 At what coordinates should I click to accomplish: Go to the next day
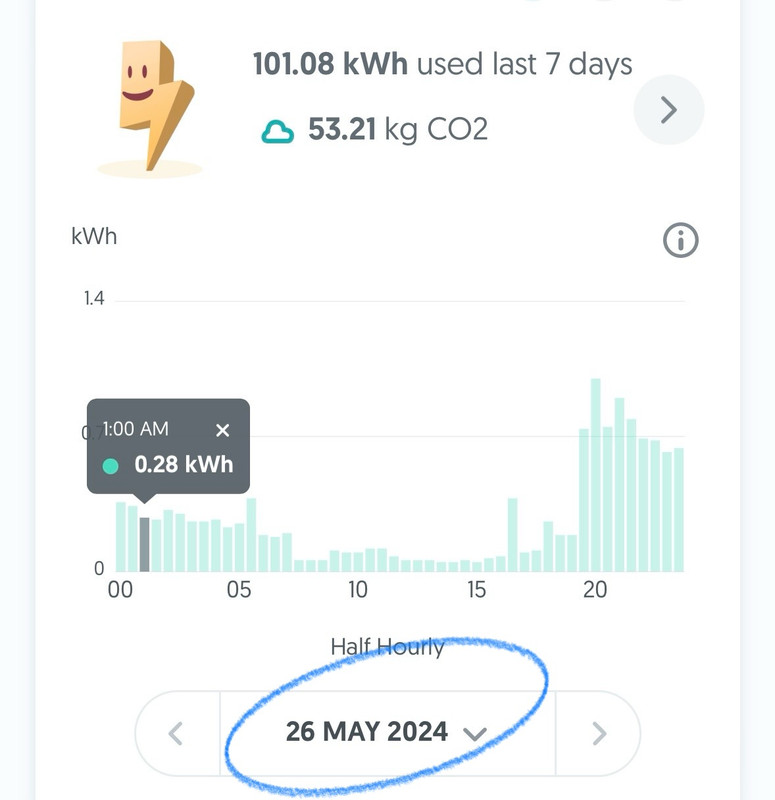pyautogui.click(x=599, y=734)
